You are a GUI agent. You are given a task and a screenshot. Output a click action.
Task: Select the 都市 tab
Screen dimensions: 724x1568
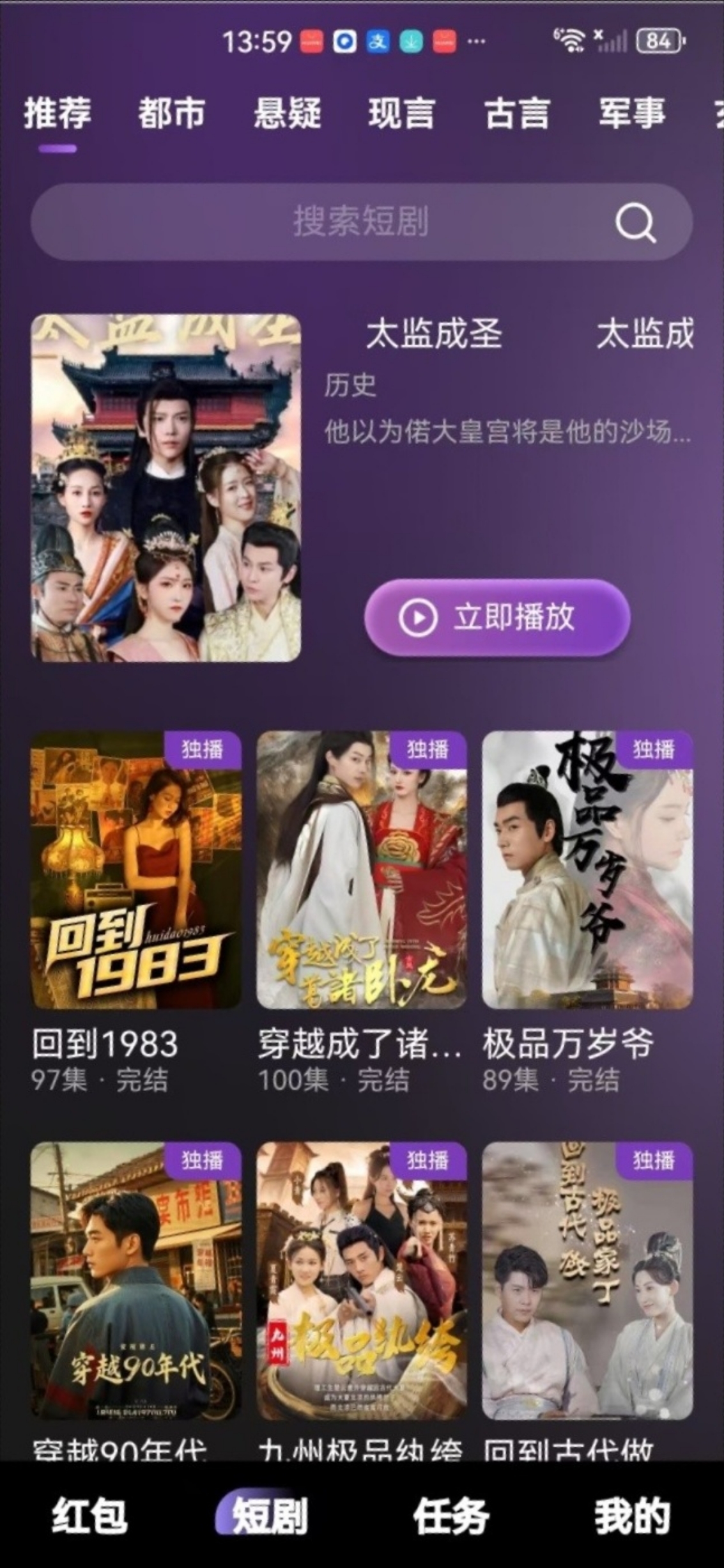171,114
